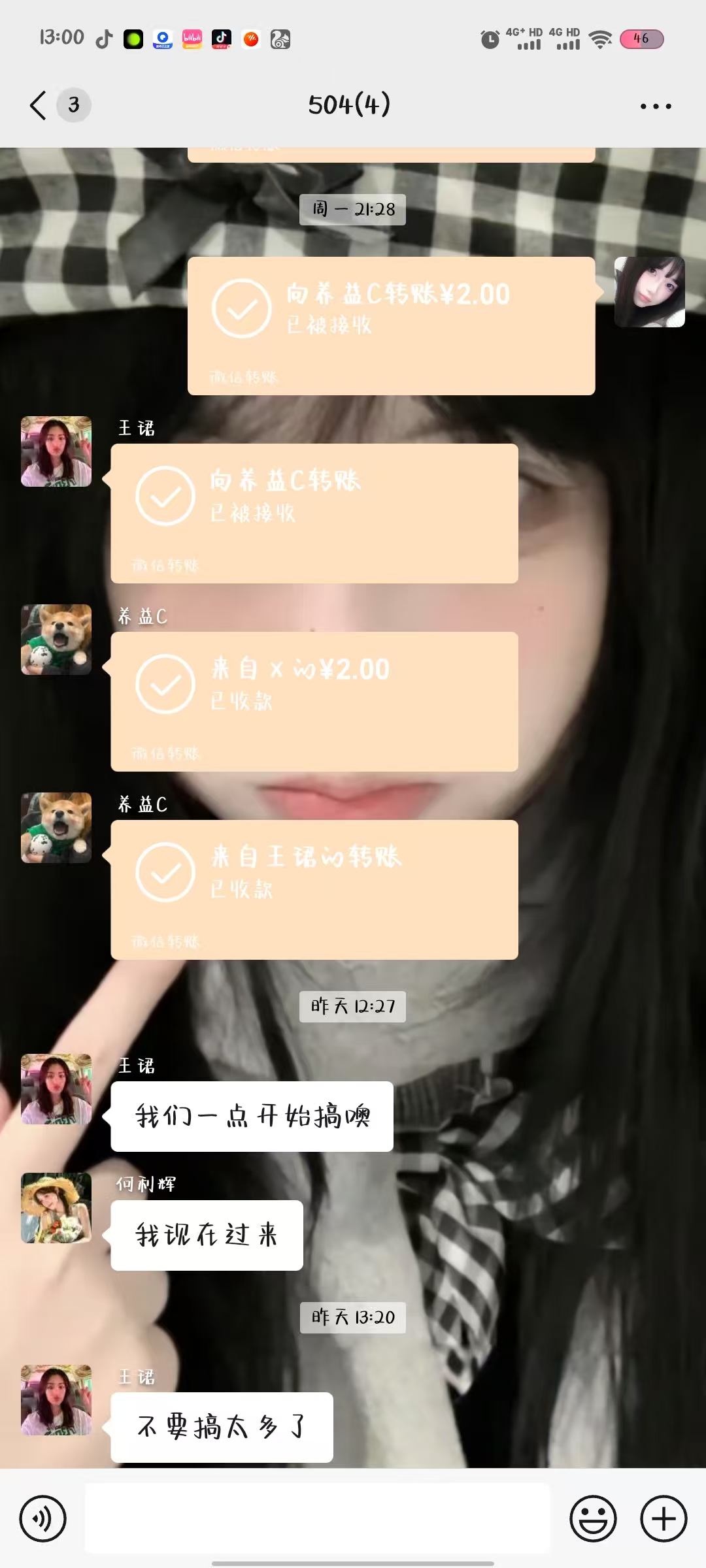Open the ¥2.00 transfer to 养益C

[x=391, y=326]
